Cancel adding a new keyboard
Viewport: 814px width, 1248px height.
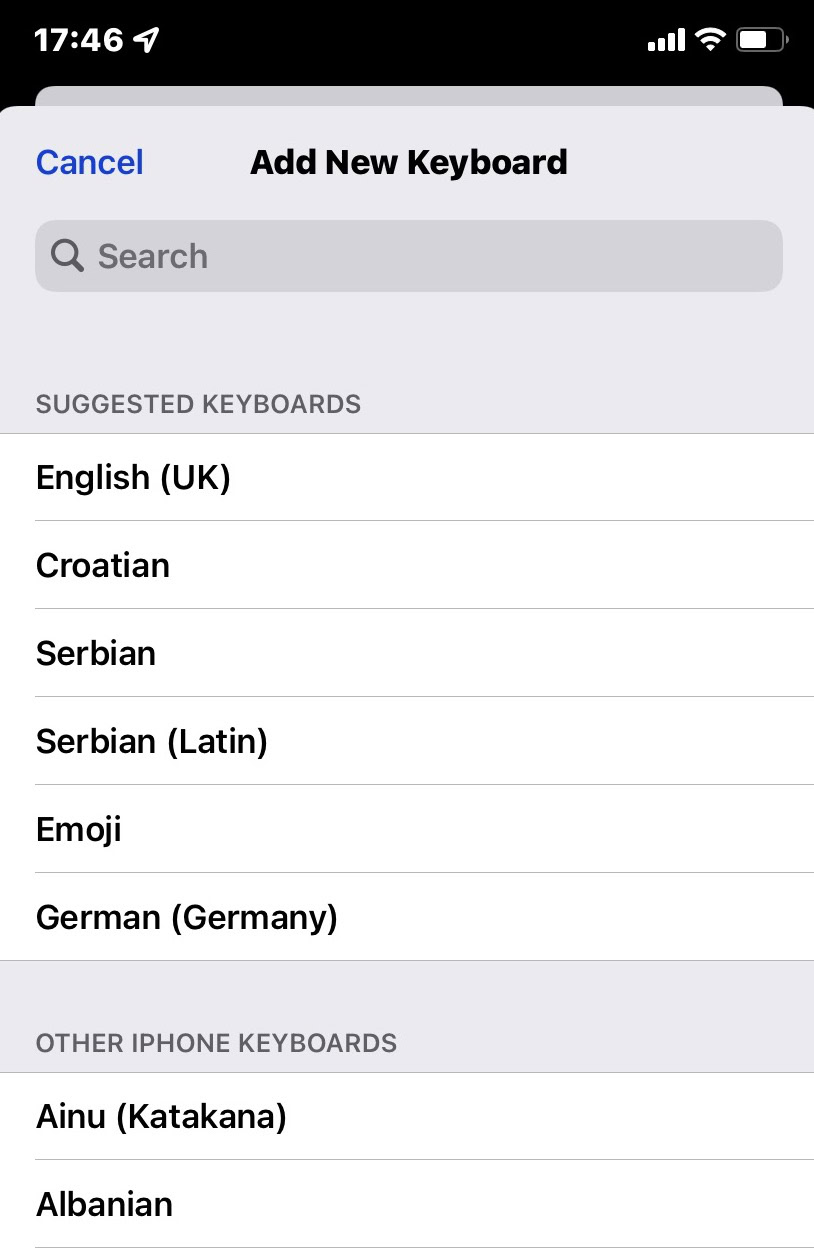[x=90, y=162]
